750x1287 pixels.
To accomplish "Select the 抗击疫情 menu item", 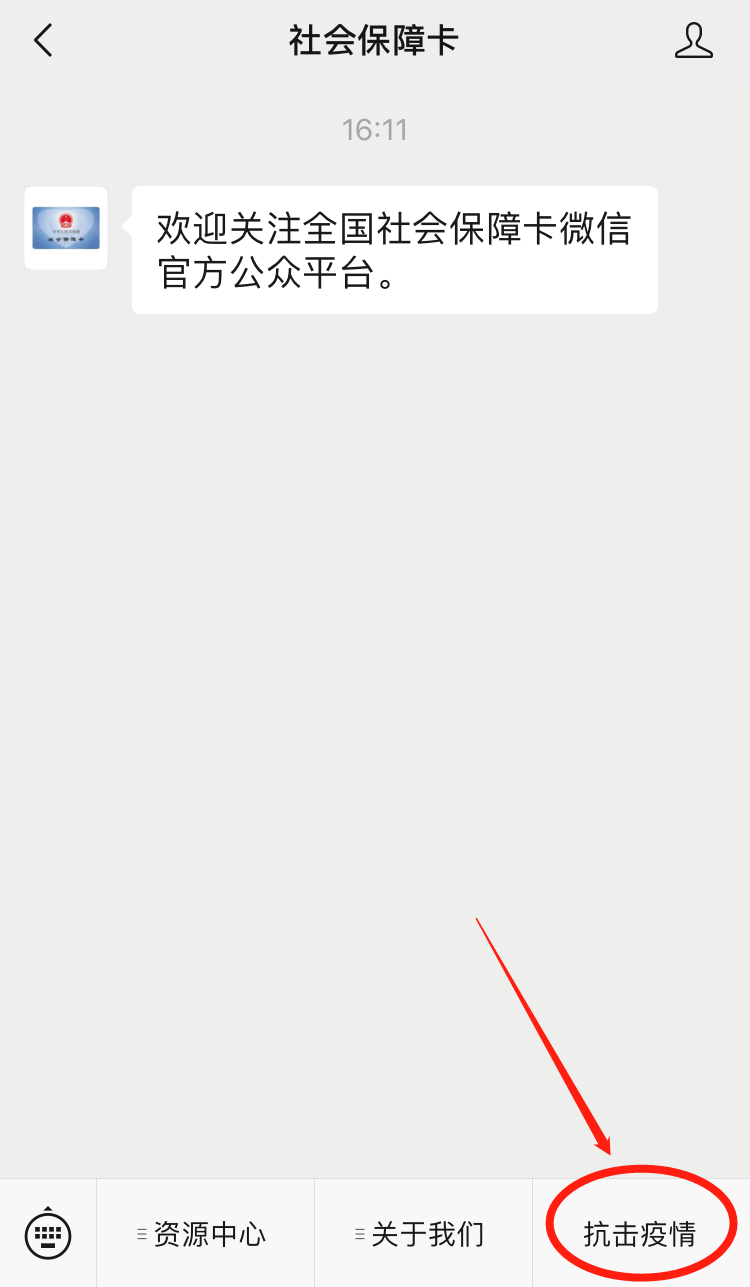I will pos(640,1234).
